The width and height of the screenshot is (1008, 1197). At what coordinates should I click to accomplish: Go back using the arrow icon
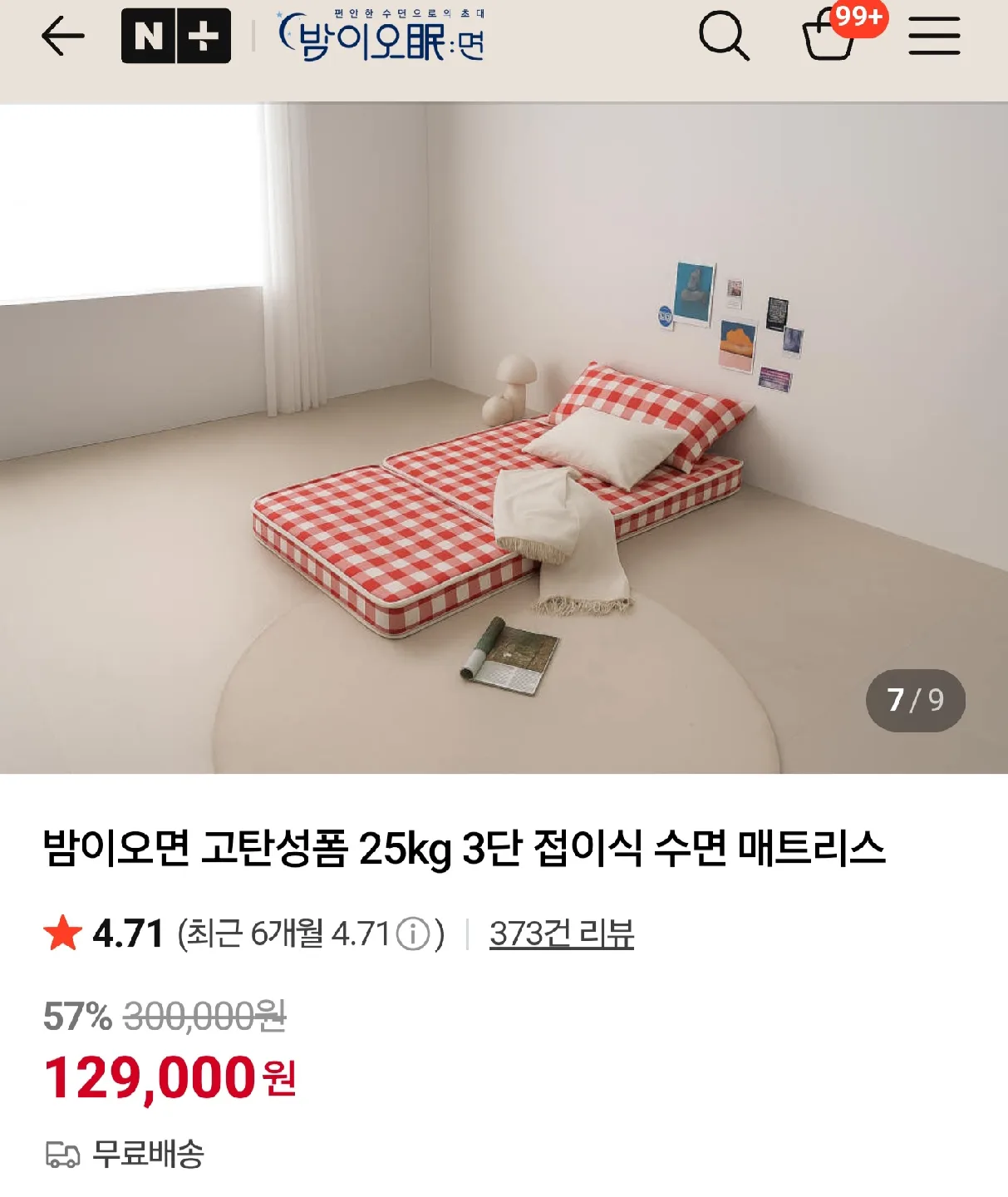coord(62,37)
